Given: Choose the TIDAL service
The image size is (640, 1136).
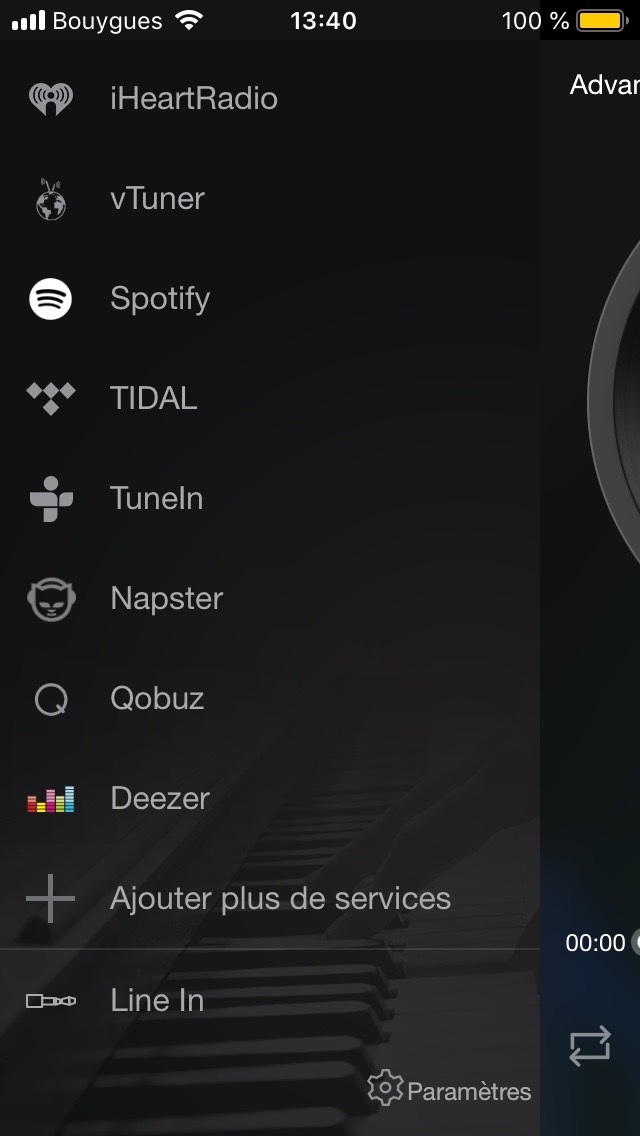Looking at the screenshot, I should tap(270, 398).
